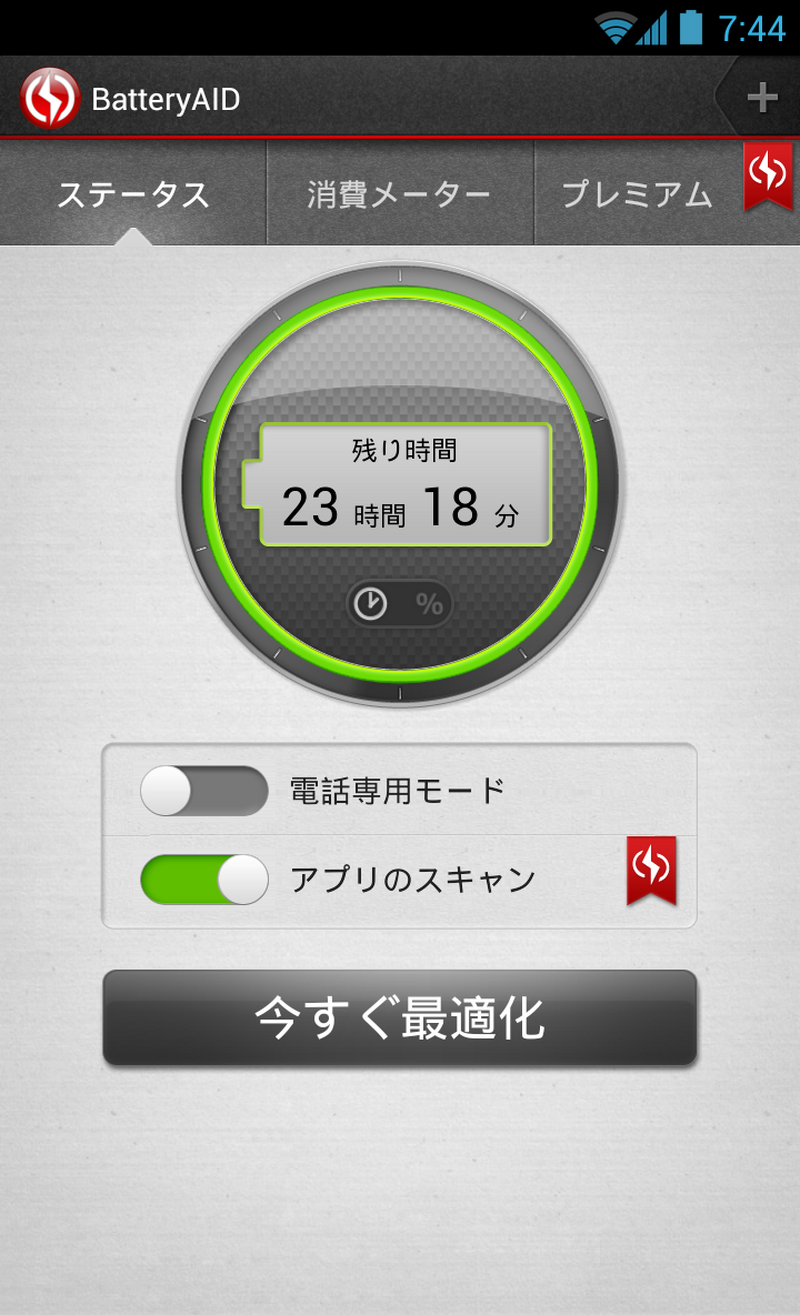
Task: Open the プレミアム tab
Action: point(637,194)
